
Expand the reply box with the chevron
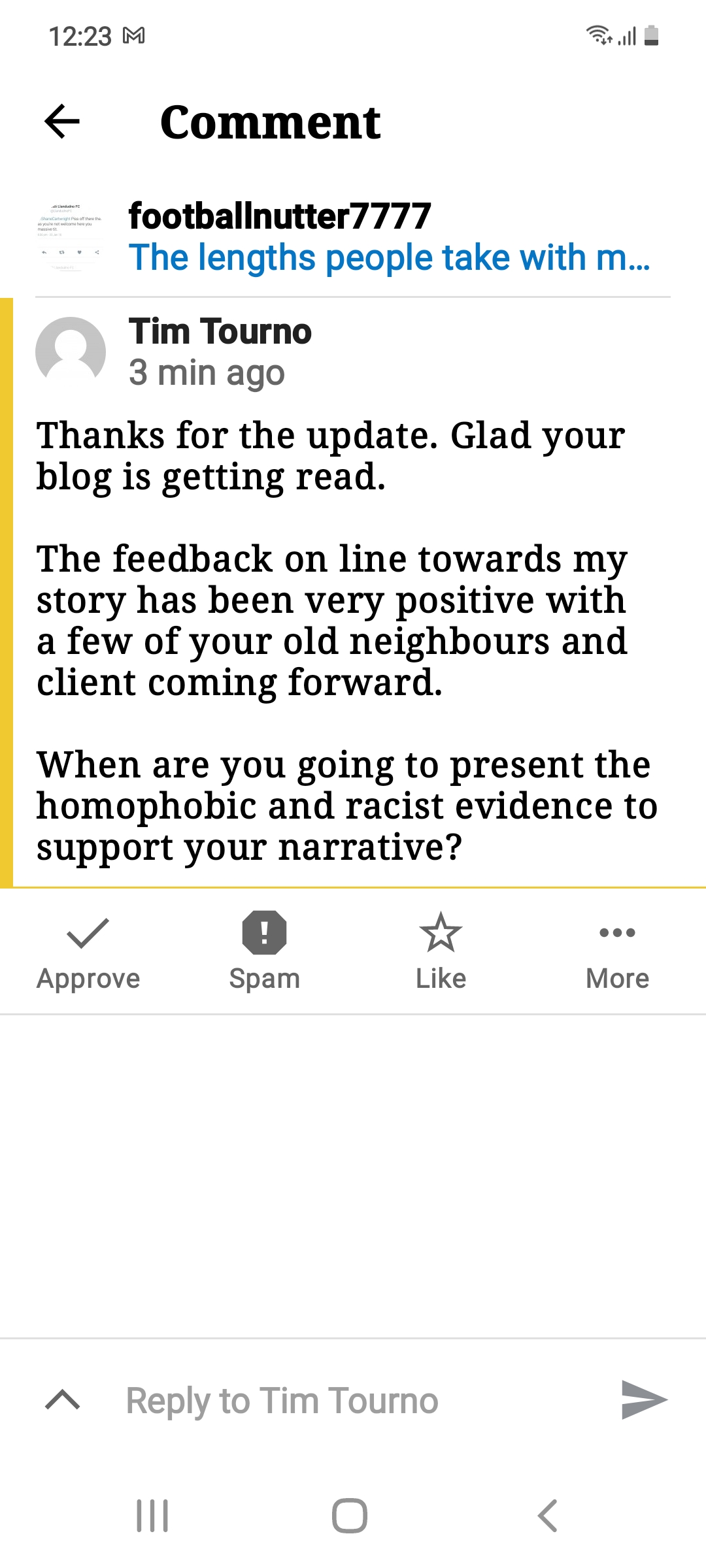63,1400
